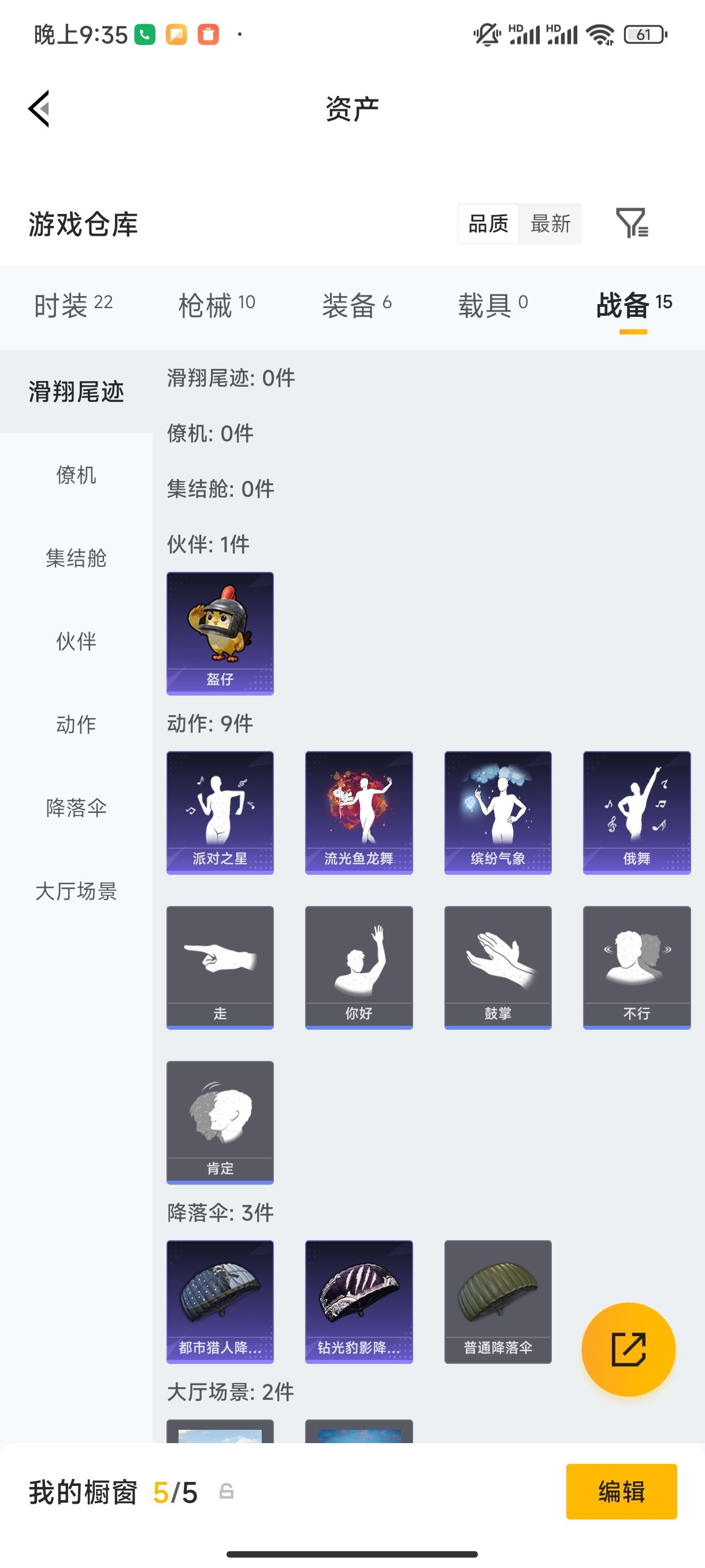Select the 盔仔 companion item
The height and width of the screenshot is (1568, 705).
coord(220,632)
